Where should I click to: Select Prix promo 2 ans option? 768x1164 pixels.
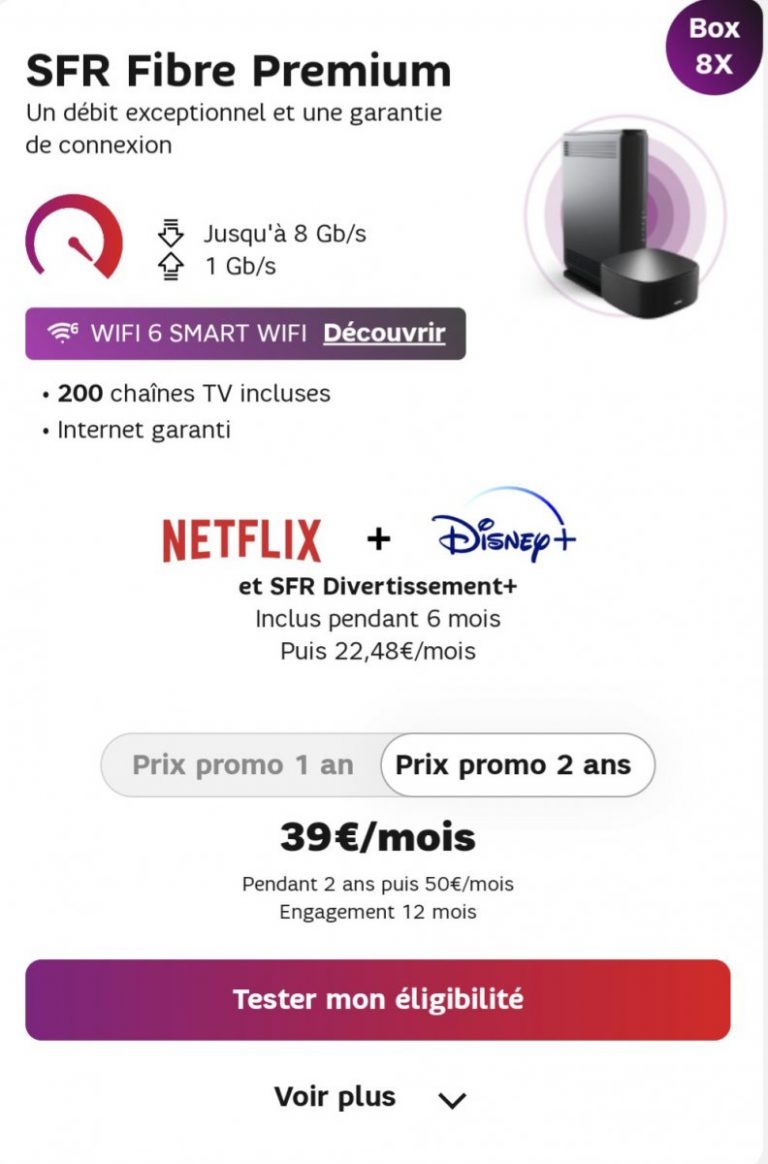tap(514, 765)
